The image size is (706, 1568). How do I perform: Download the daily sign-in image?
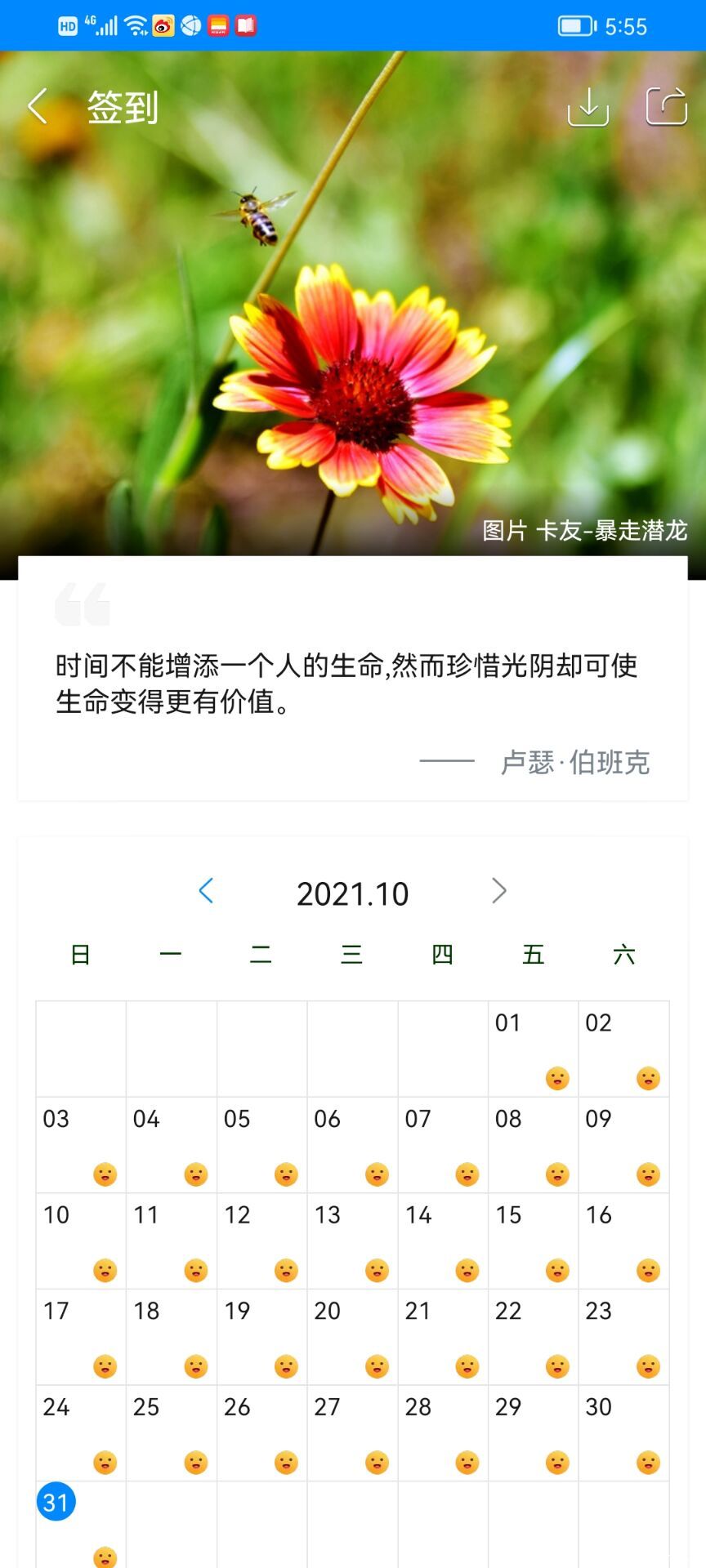tap(588, 106)
